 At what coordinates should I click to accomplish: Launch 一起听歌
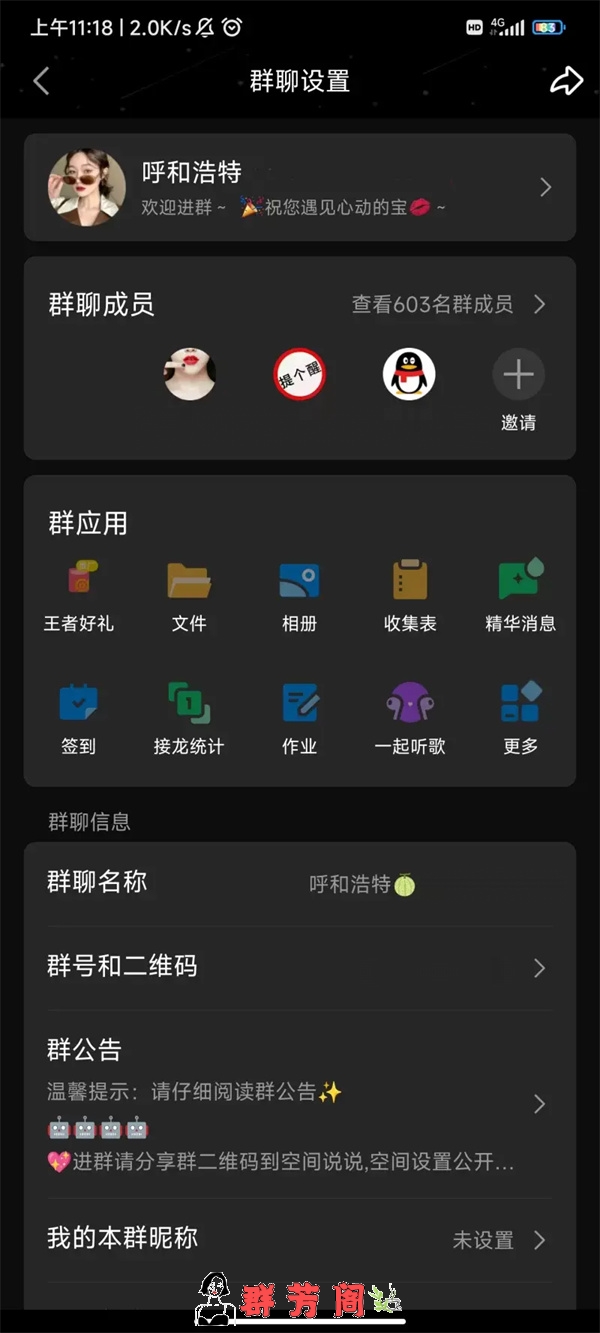pos(410,717)
